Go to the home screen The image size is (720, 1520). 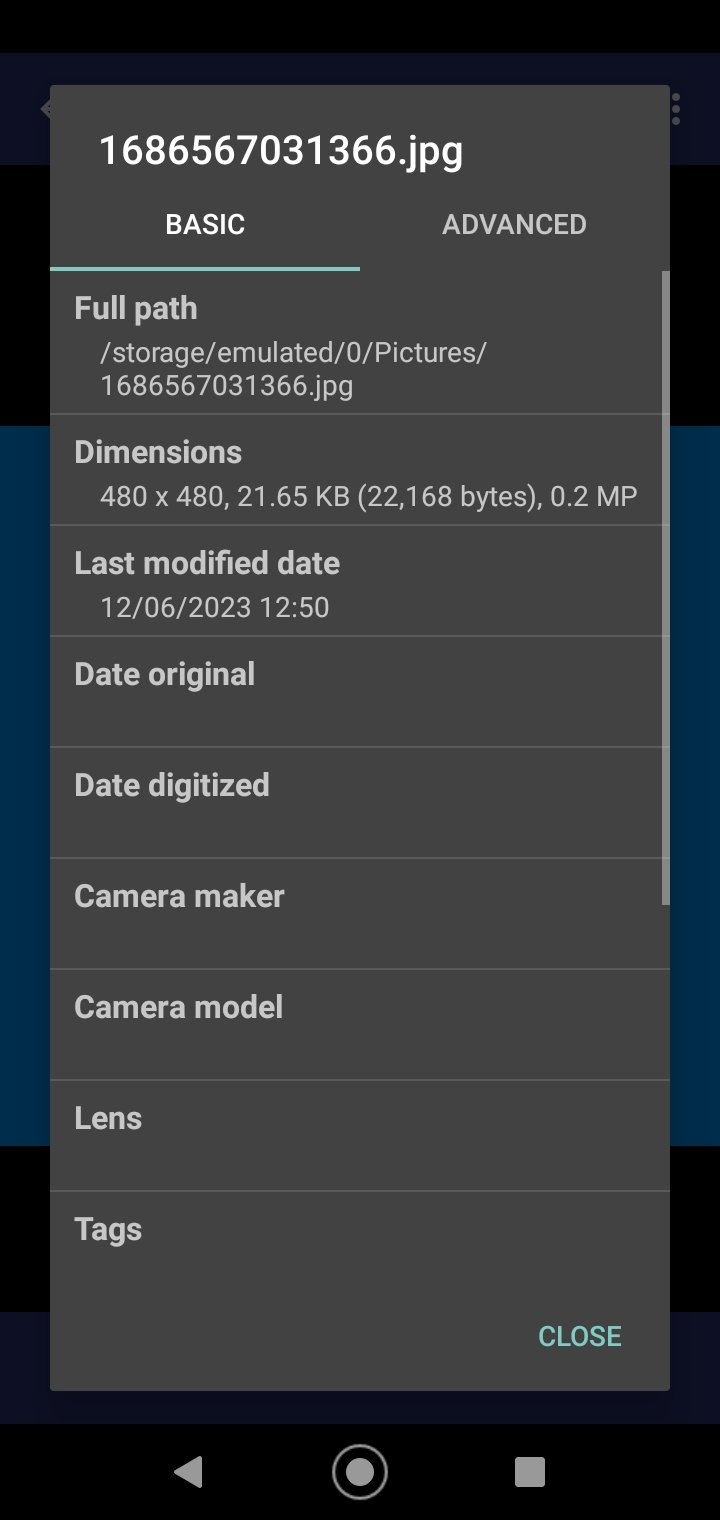360,1472
